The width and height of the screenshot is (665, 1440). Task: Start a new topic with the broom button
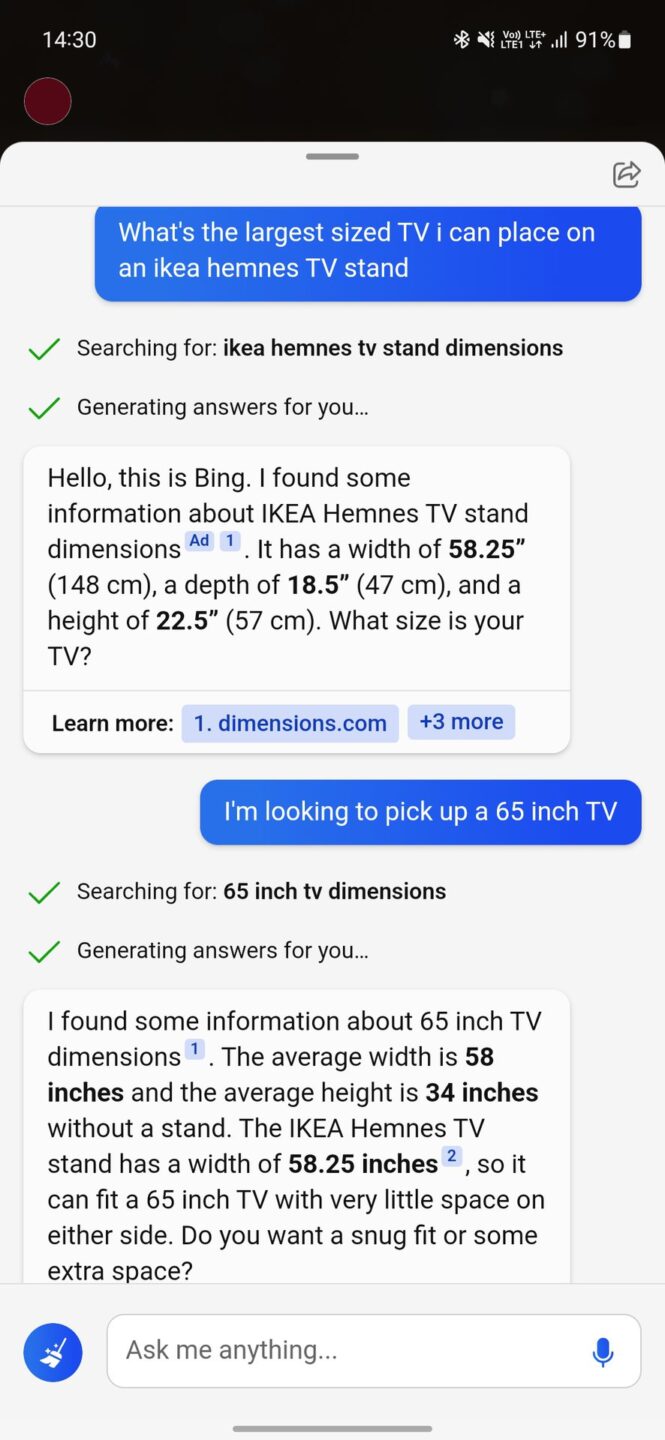click(x=53, y=1352)
